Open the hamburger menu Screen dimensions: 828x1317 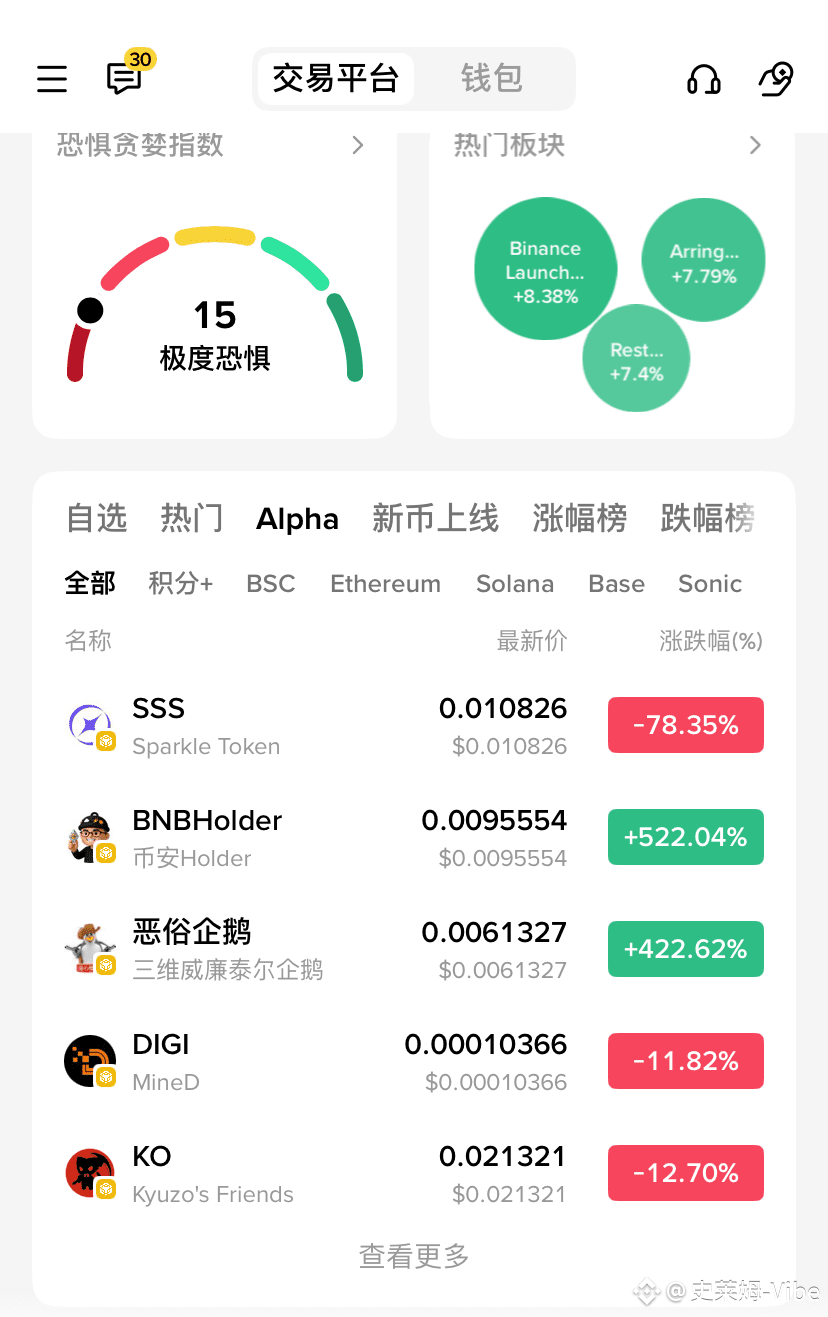click(x=52, y=79)
